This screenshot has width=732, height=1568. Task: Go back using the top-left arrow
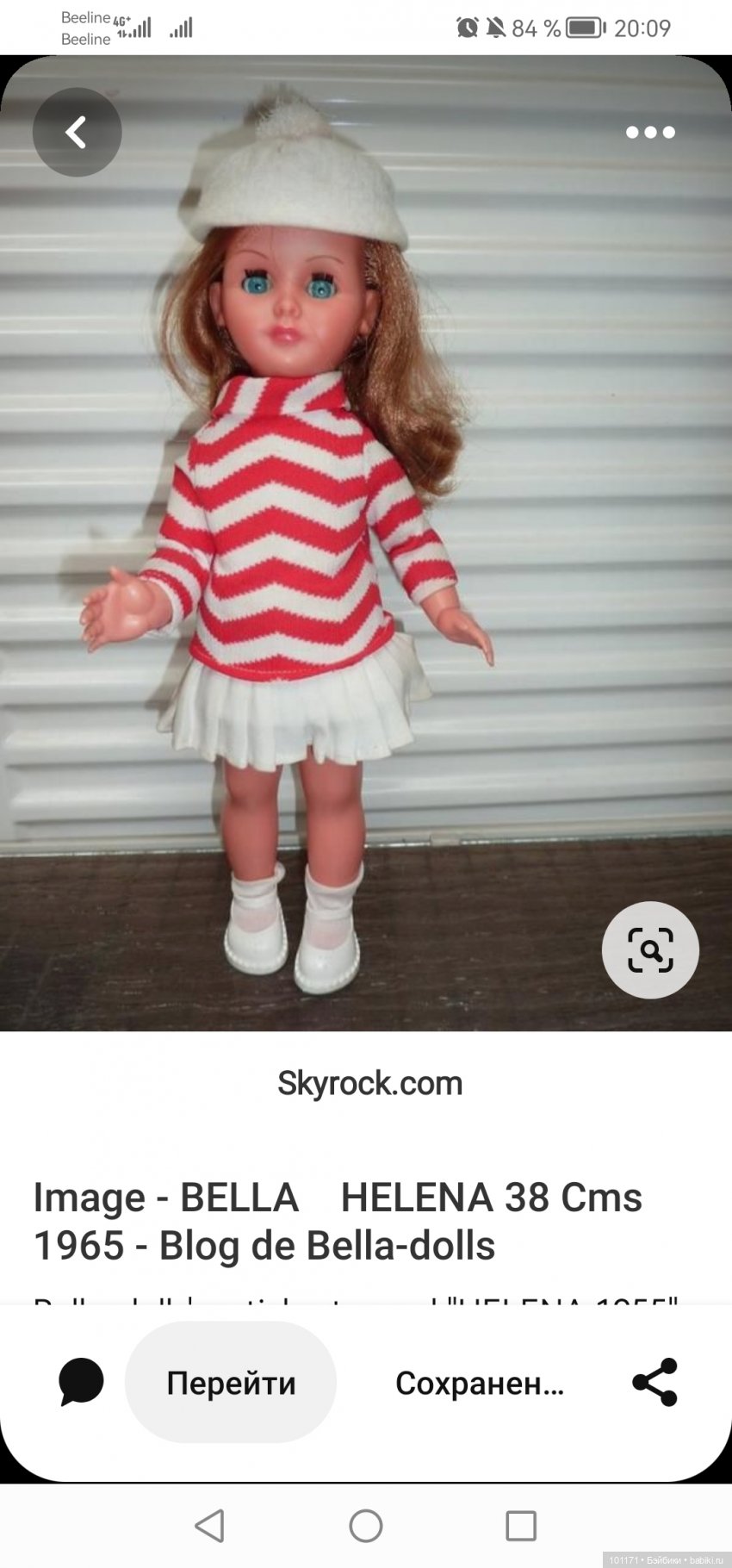pyautogui.click(x=77, y=132)
